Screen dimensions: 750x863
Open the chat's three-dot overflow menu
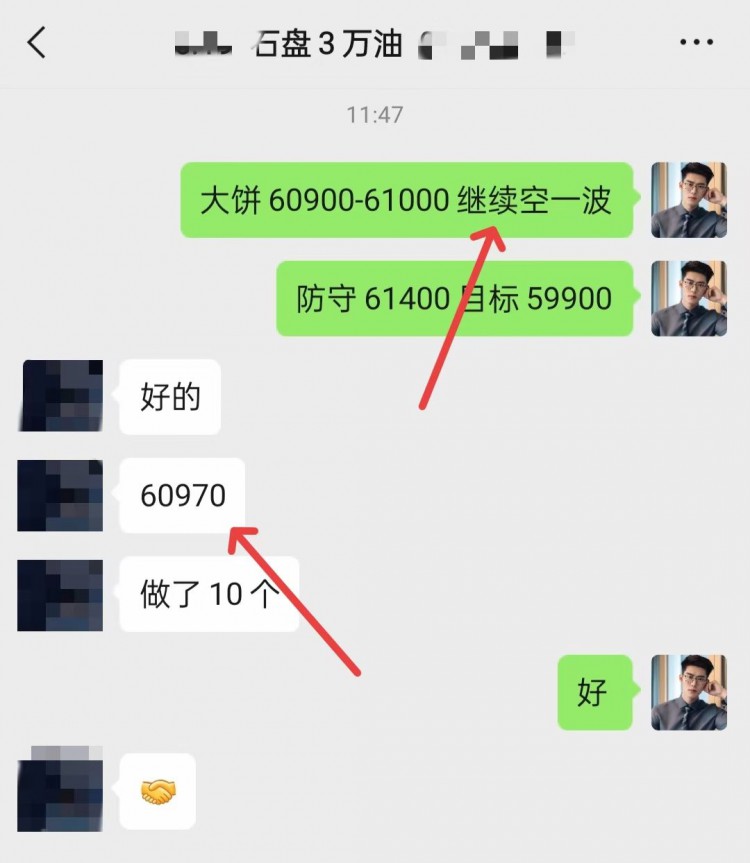(x=695, y=43)
